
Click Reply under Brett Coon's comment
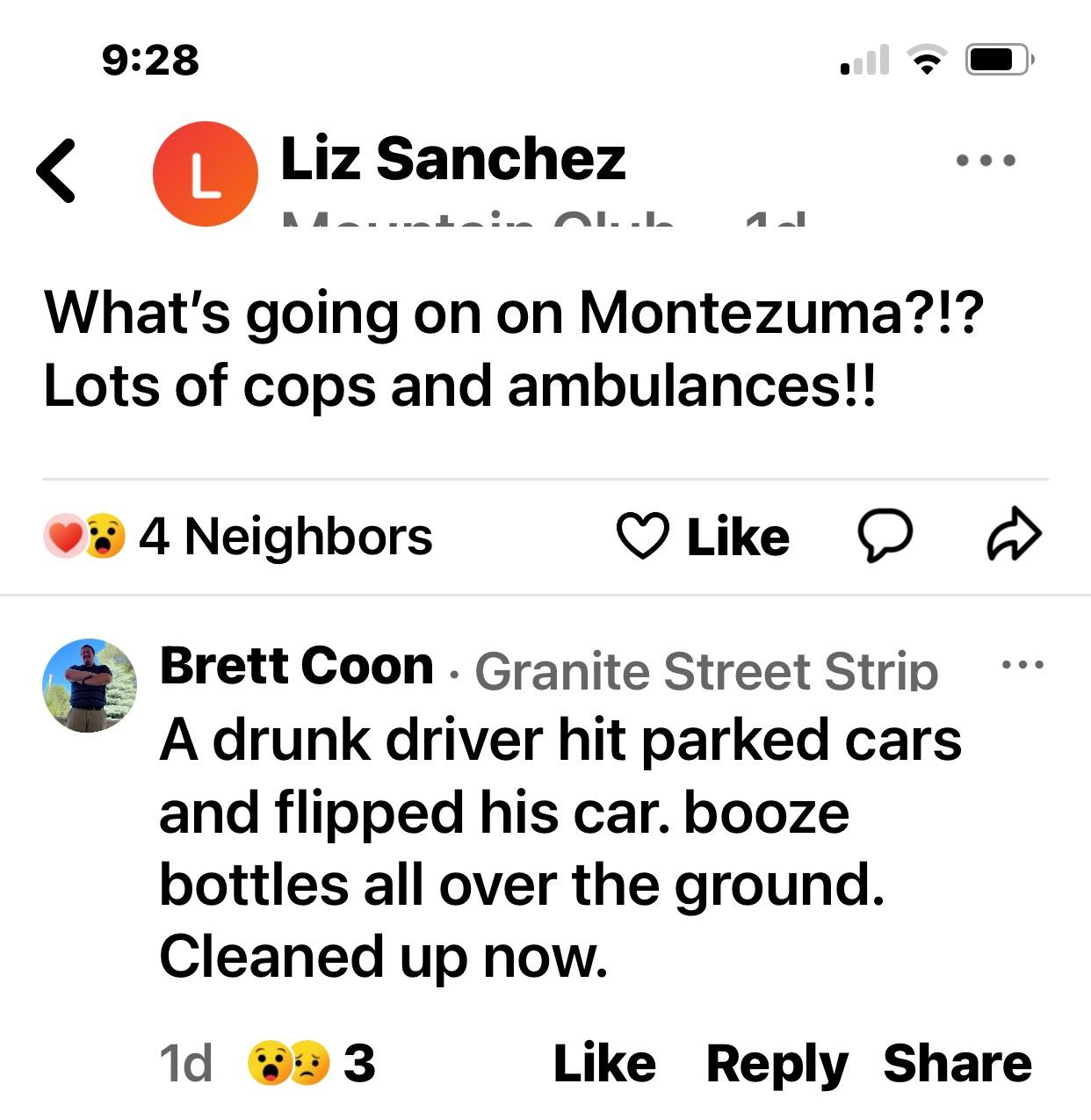[x=777, y=1062]
